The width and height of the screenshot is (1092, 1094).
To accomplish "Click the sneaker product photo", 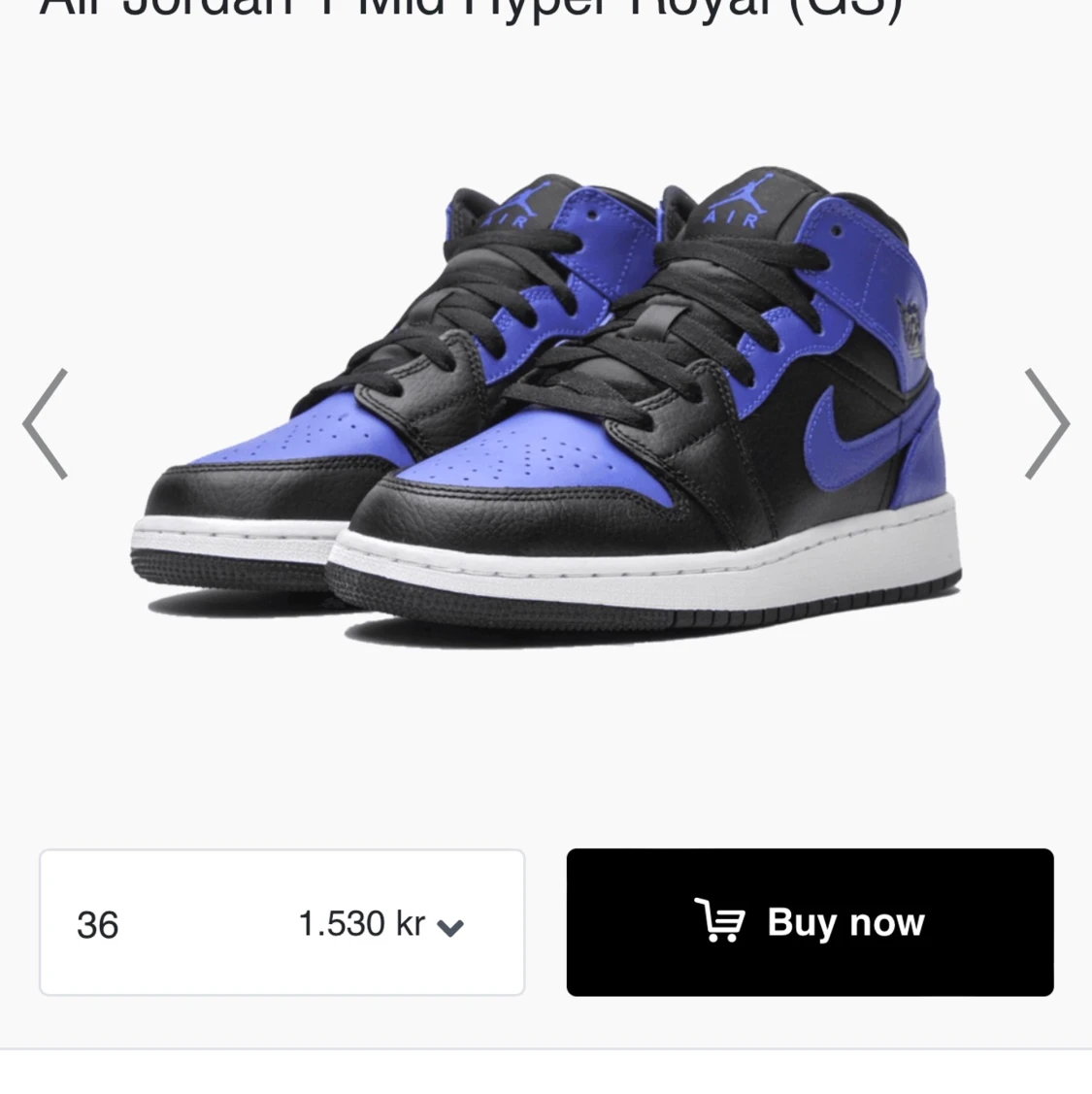I will coord(544,408).
